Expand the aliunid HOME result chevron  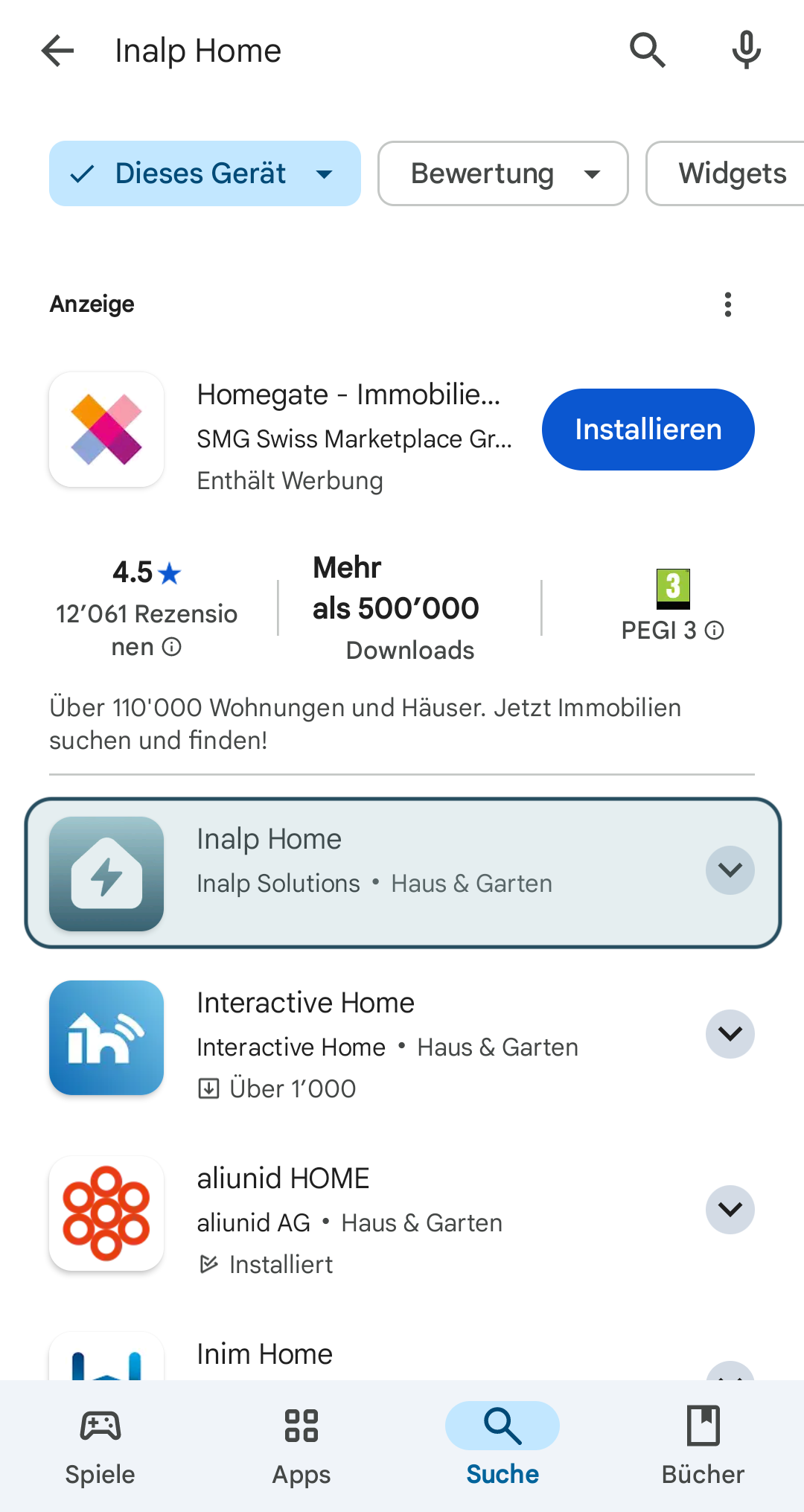click(x=730, y=1209)
